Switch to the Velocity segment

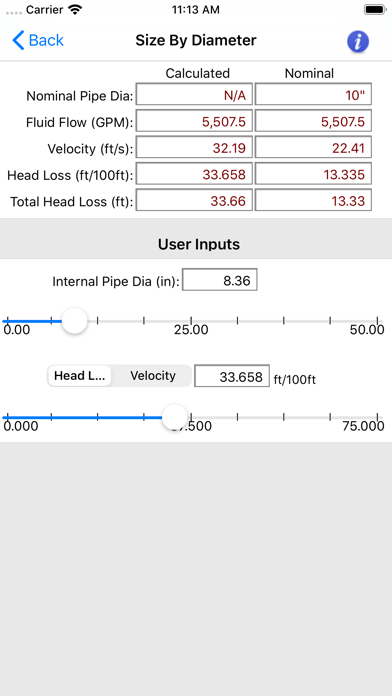click(x=153, y=376)
